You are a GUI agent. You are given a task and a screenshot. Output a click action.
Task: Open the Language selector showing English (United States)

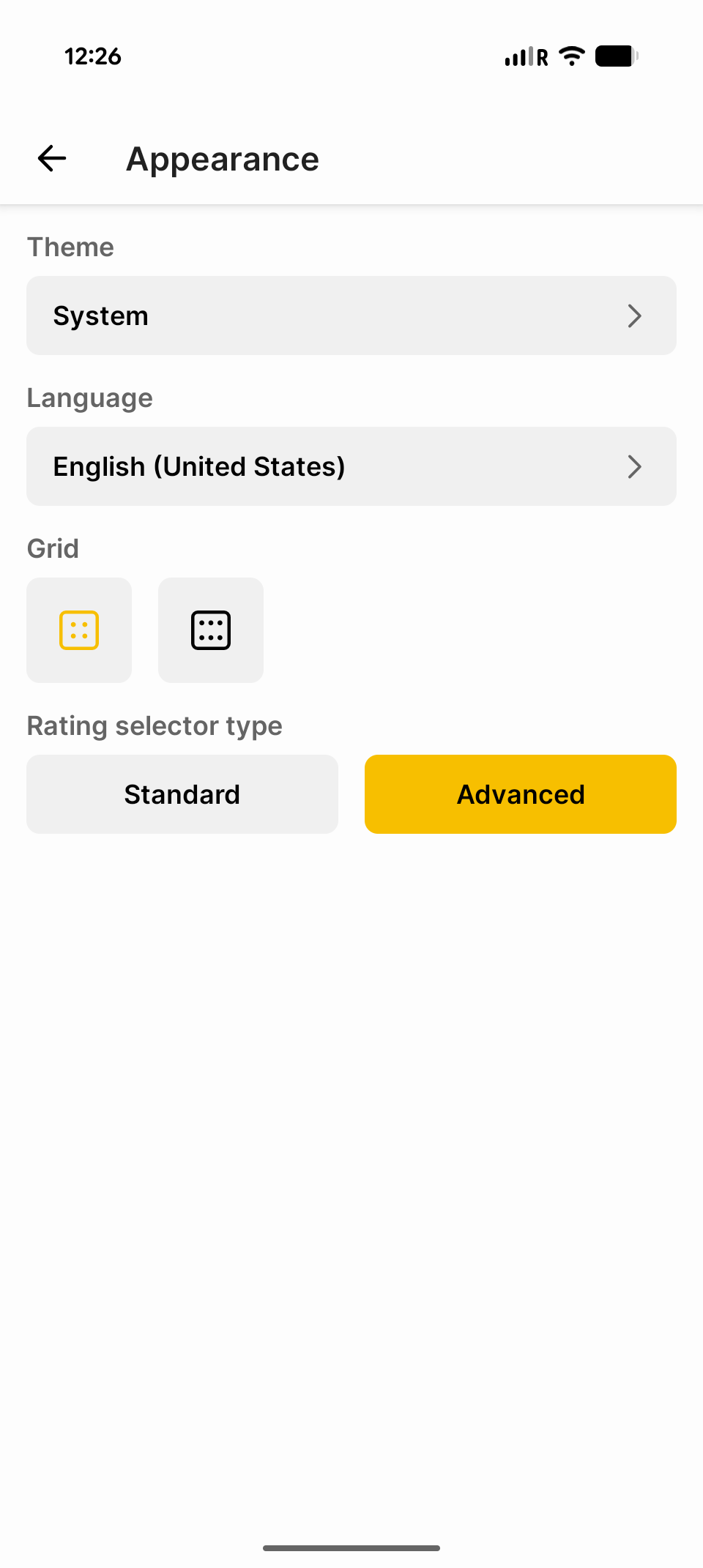point(351,466)
